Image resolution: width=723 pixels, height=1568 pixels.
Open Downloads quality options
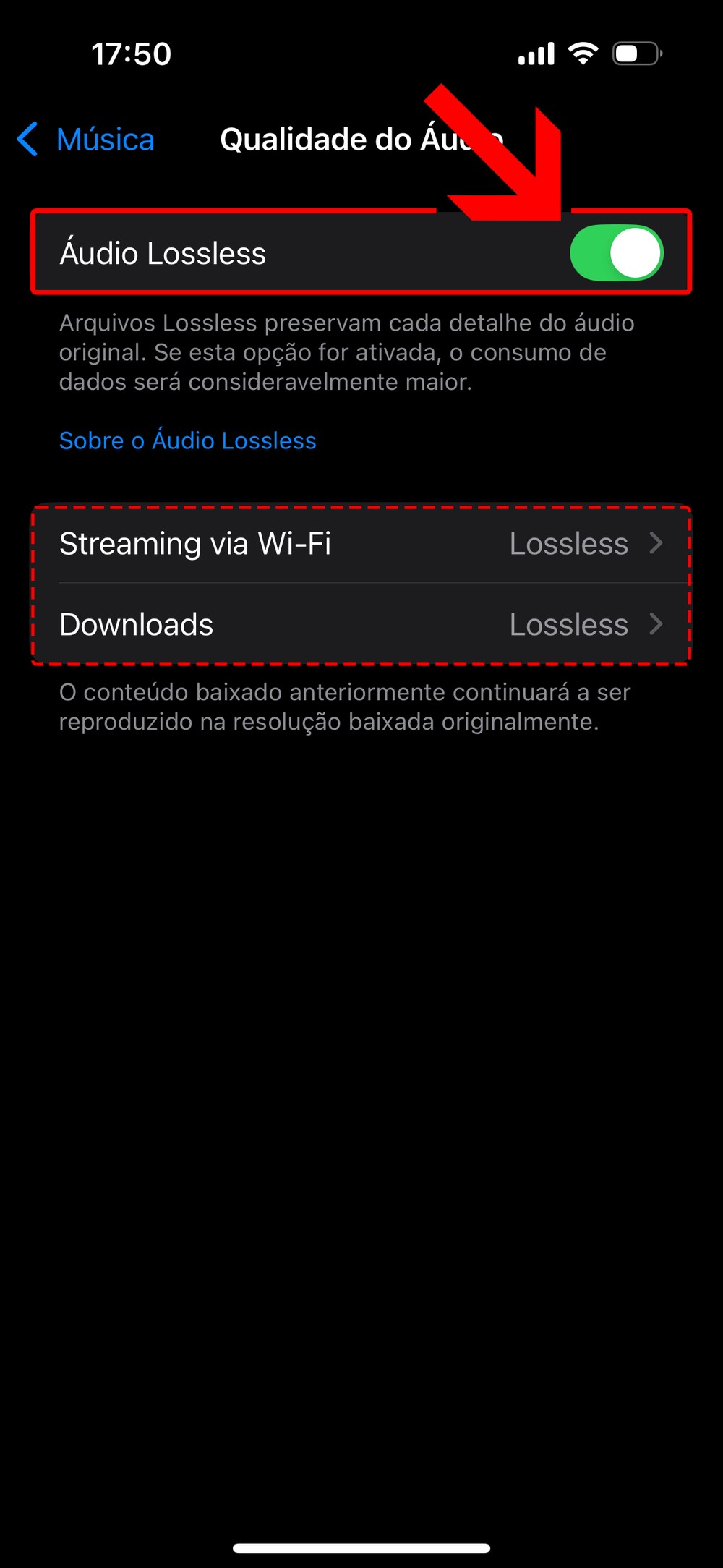click(361, 624)
